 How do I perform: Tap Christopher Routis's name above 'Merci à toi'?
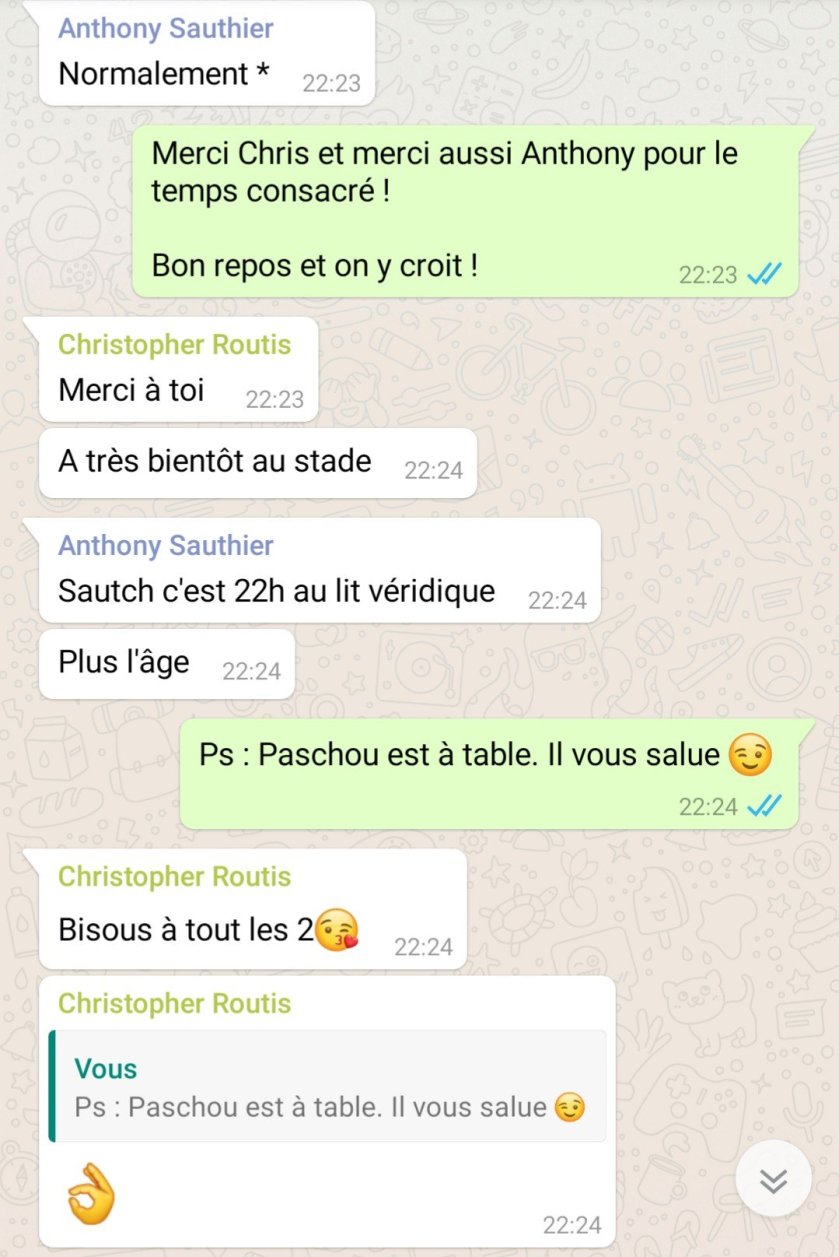click(175, 345)
